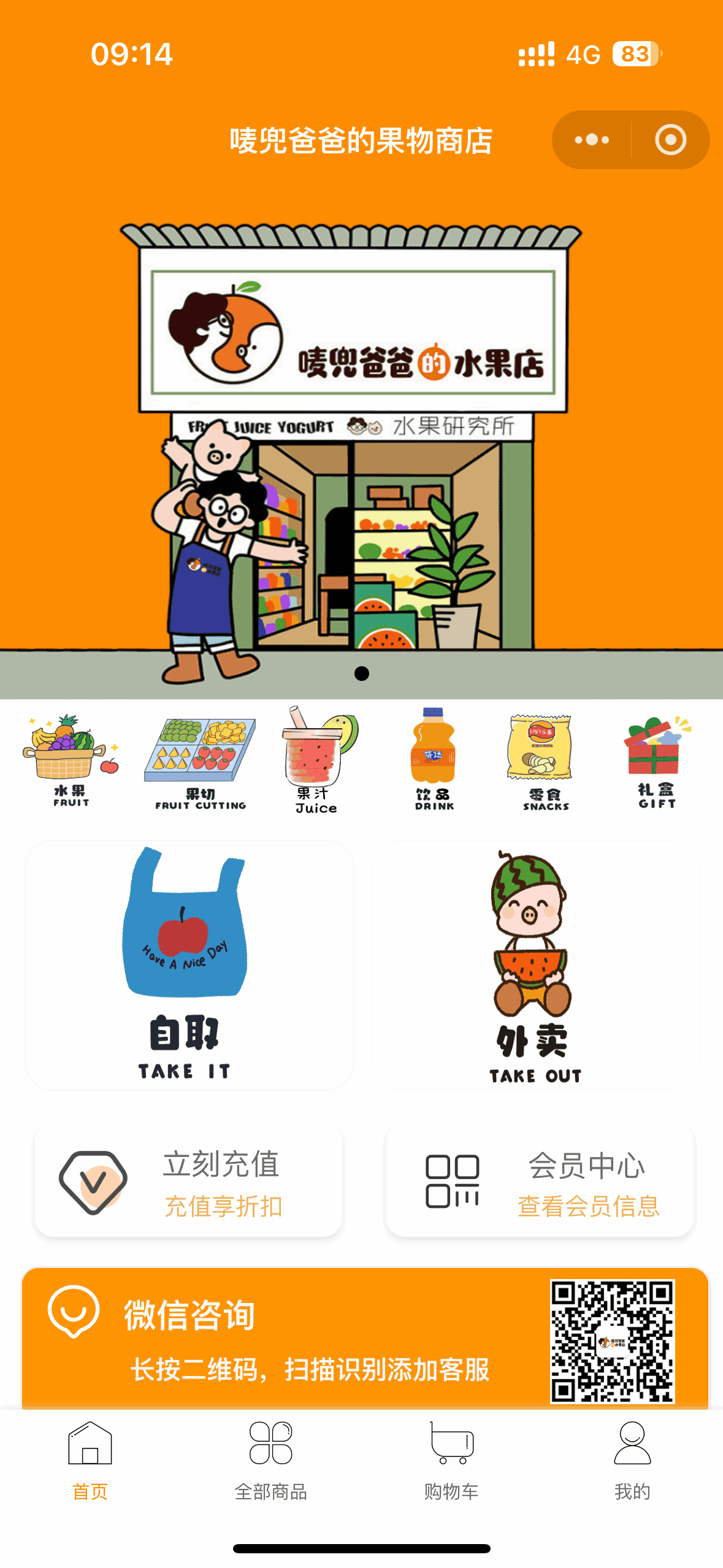Open the 饮品 Drink category
The width and height of the screenshot is (723, 1568).
pos(434,759)
